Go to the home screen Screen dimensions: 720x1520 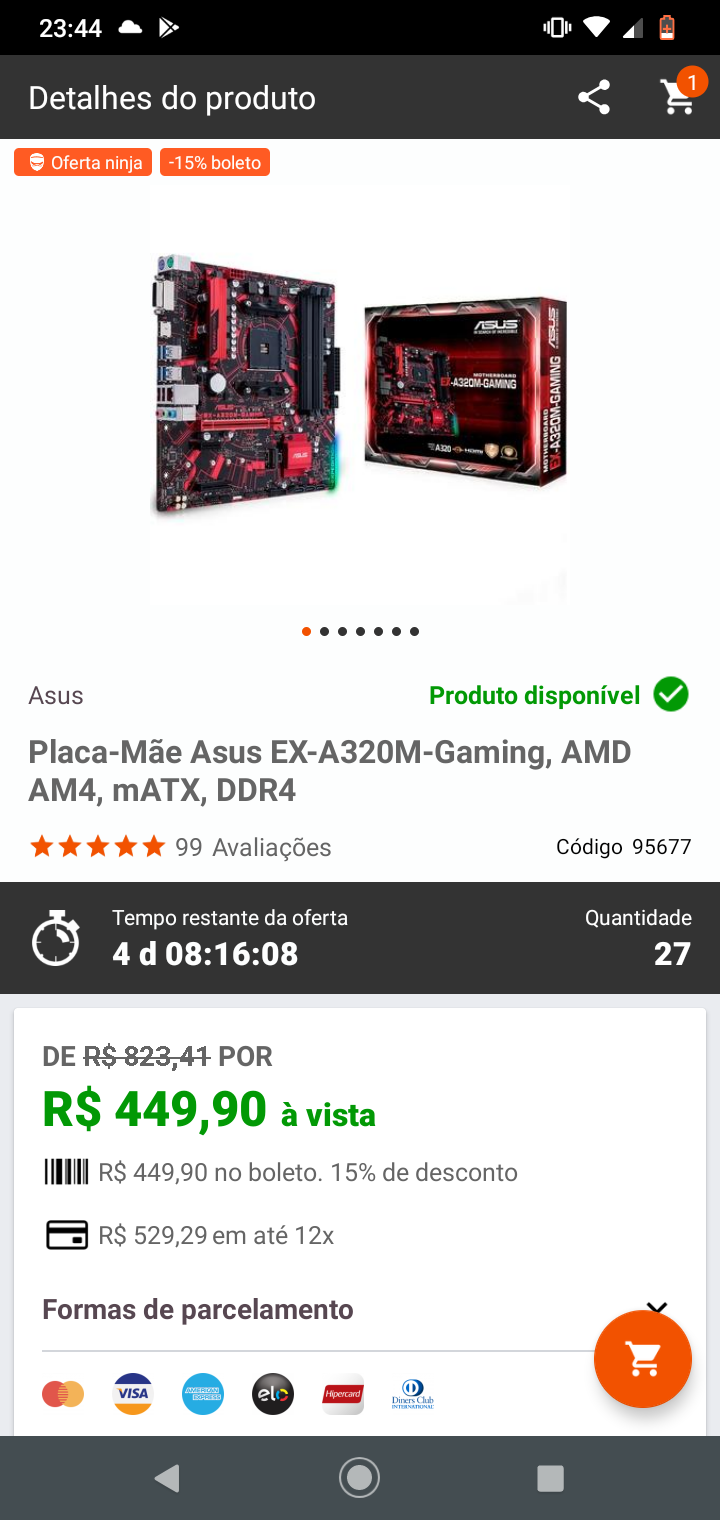pyautogui.click(x=360, y=1477)
